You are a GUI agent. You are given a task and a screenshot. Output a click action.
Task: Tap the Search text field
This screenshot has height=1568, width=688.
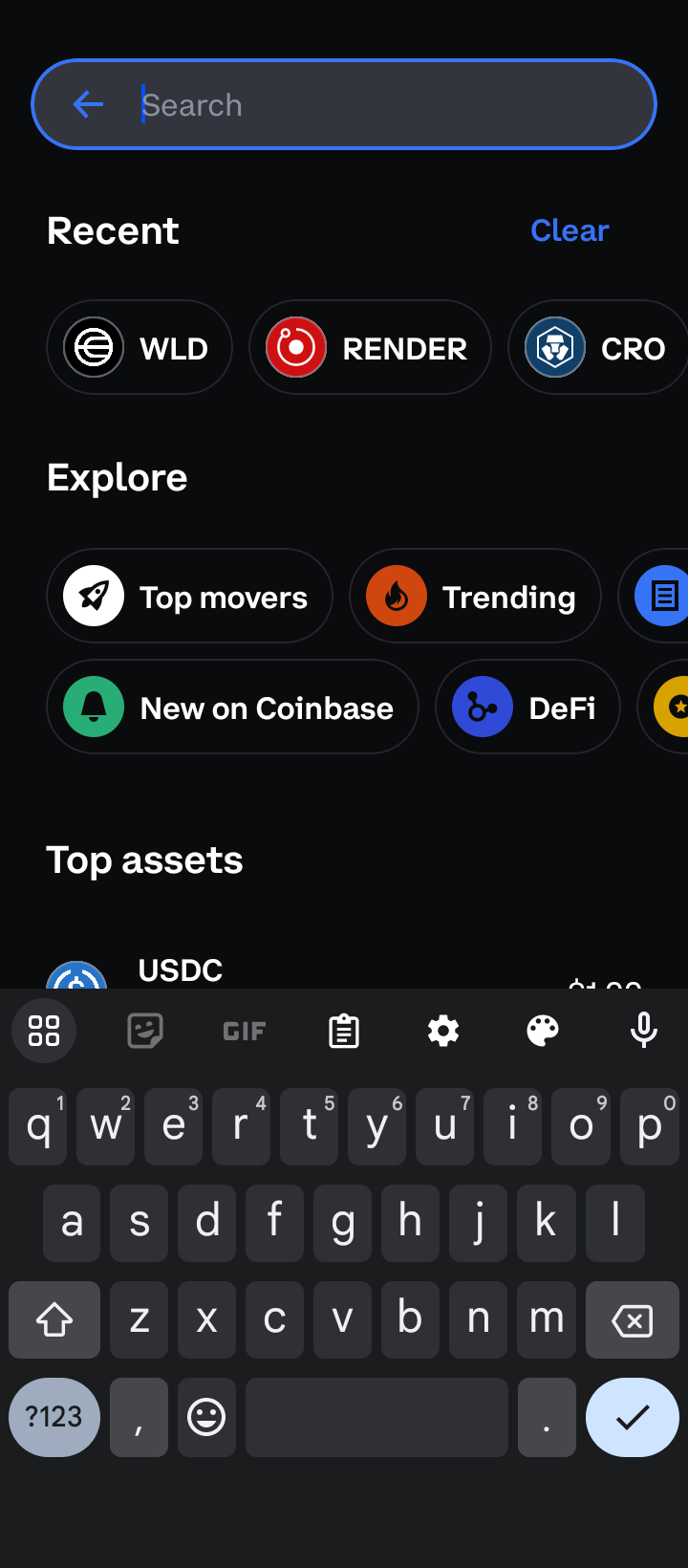pos(382,104)
